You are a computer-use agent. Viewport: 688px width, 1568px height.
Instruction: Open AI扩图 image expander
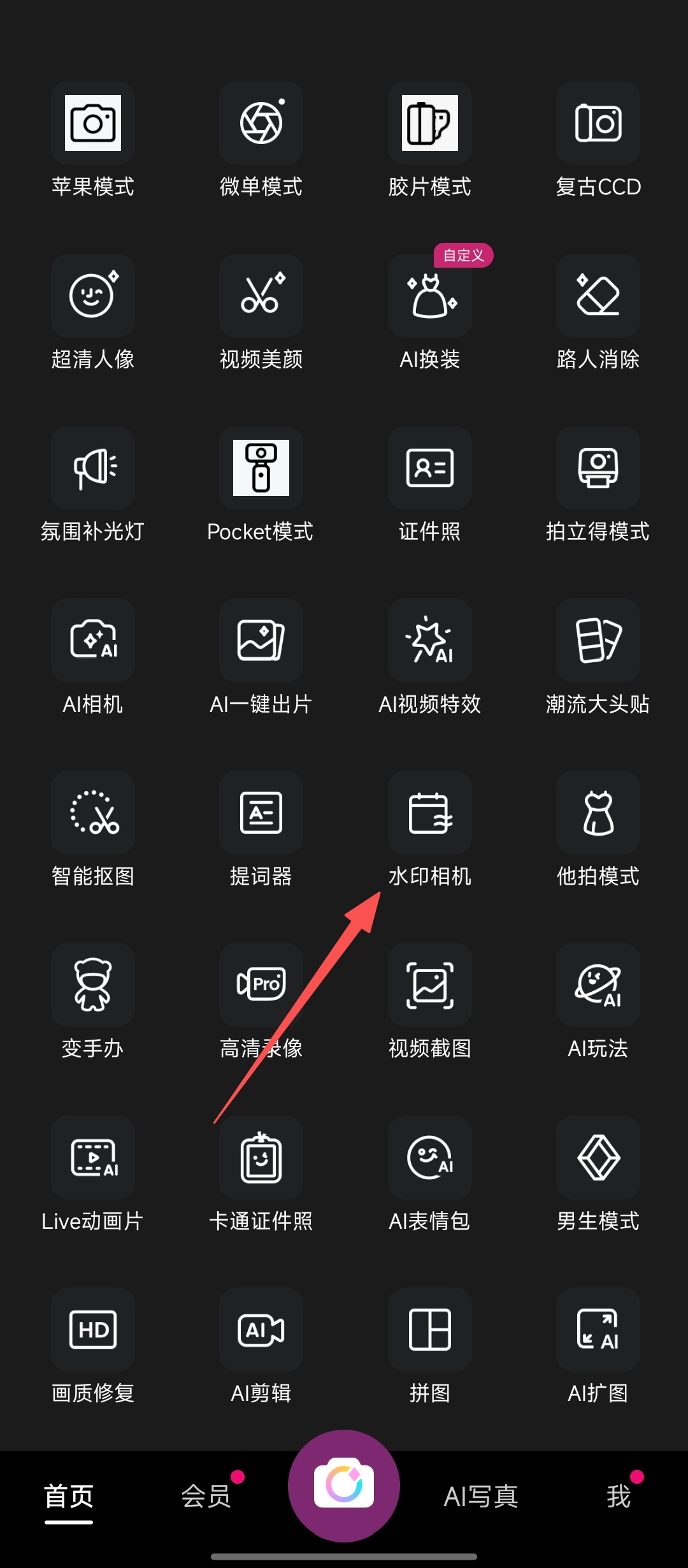[x=598, y=1330]
